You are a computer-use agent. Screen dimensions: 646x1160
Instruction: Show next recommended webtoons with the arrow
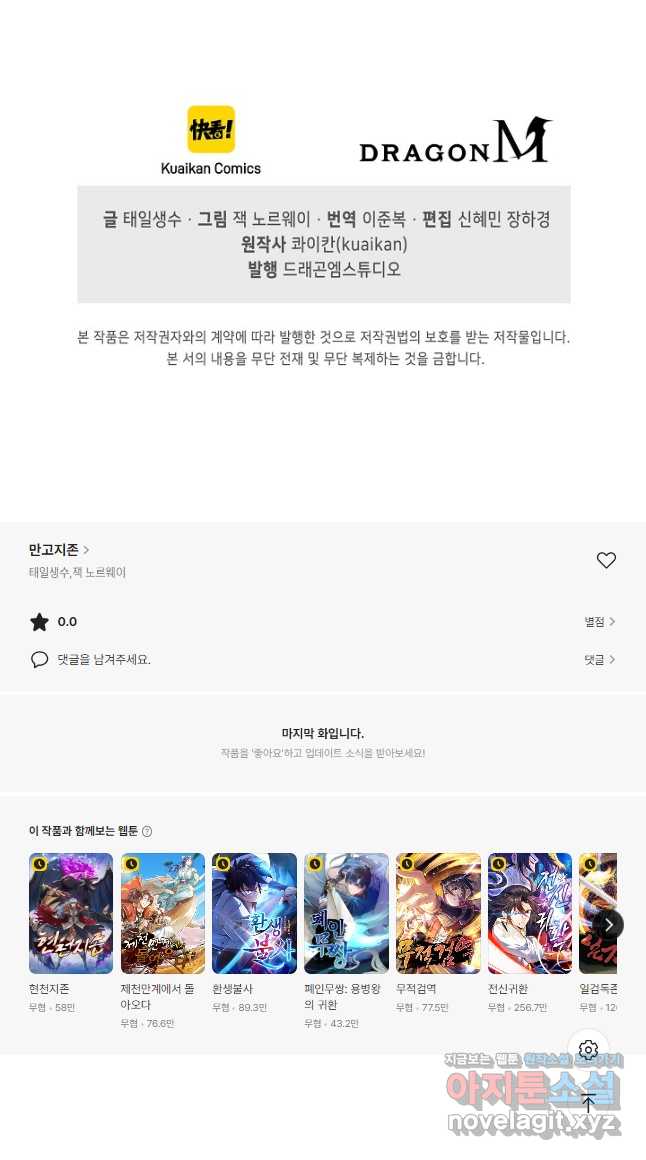[609, 924]
